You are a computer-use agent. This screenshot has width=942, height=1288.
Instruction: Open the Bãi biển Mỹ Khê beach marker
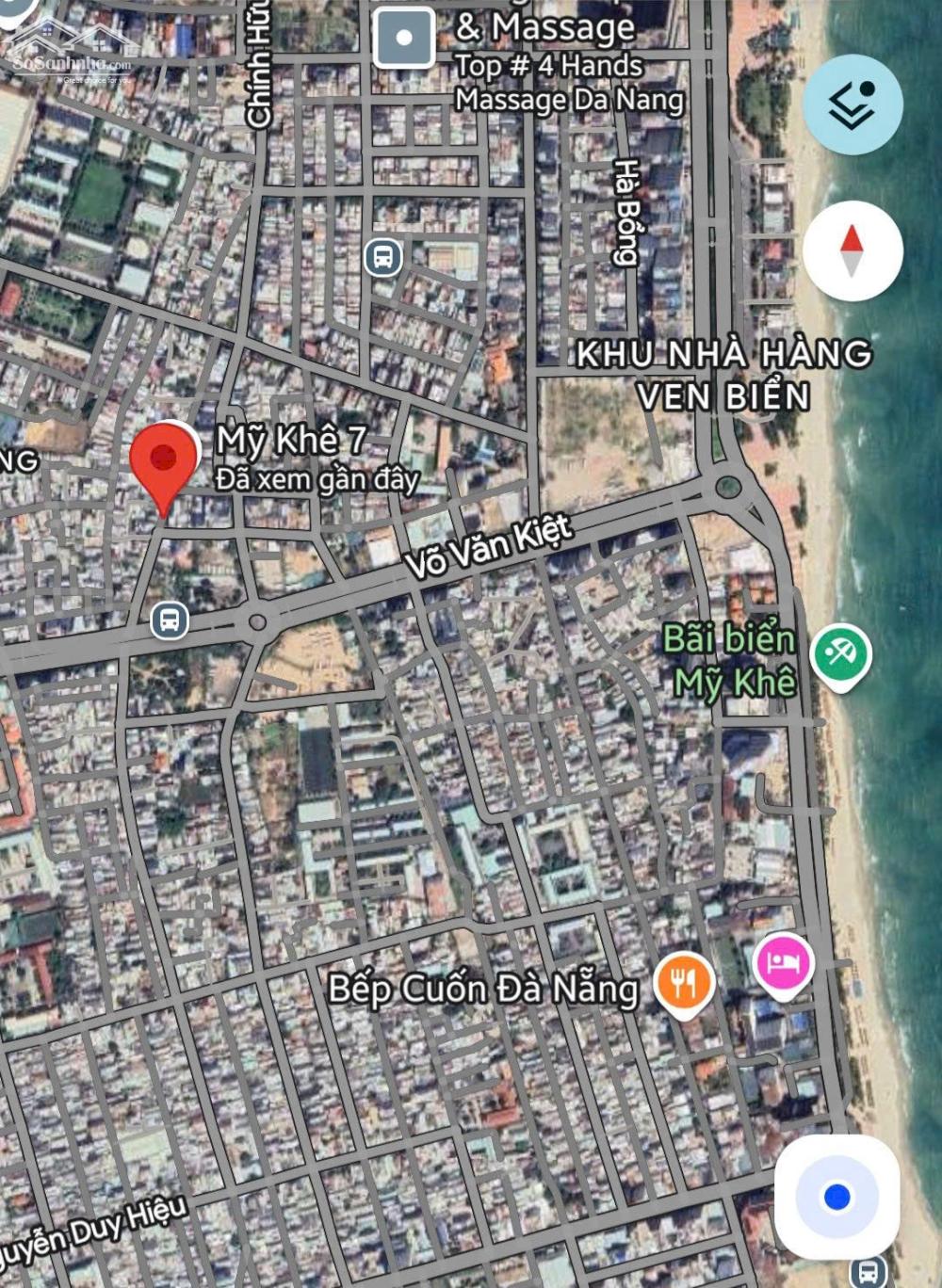tap(841, 654)
